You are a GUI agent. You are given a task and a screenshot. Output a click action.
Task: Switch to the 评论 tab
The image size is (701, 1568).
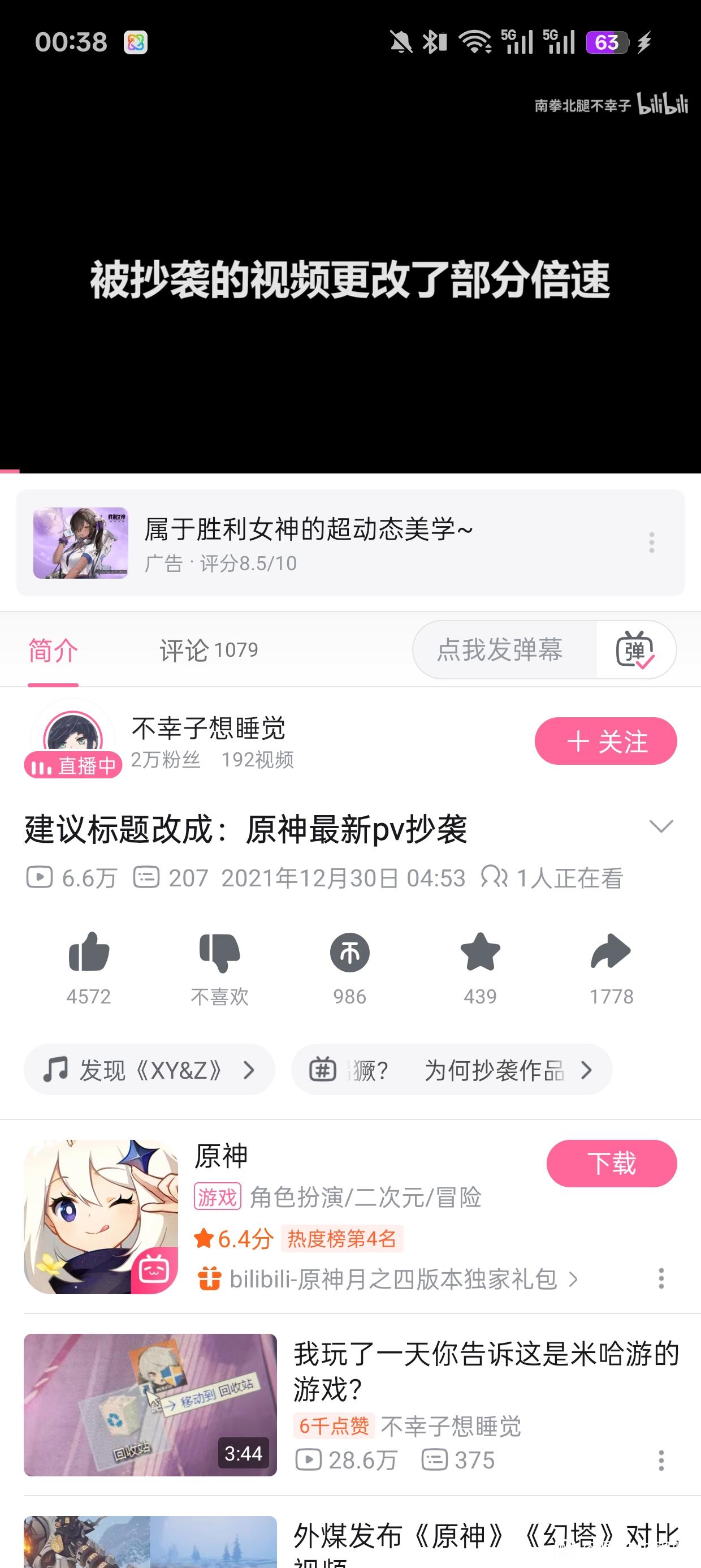(x=208, y=650)
